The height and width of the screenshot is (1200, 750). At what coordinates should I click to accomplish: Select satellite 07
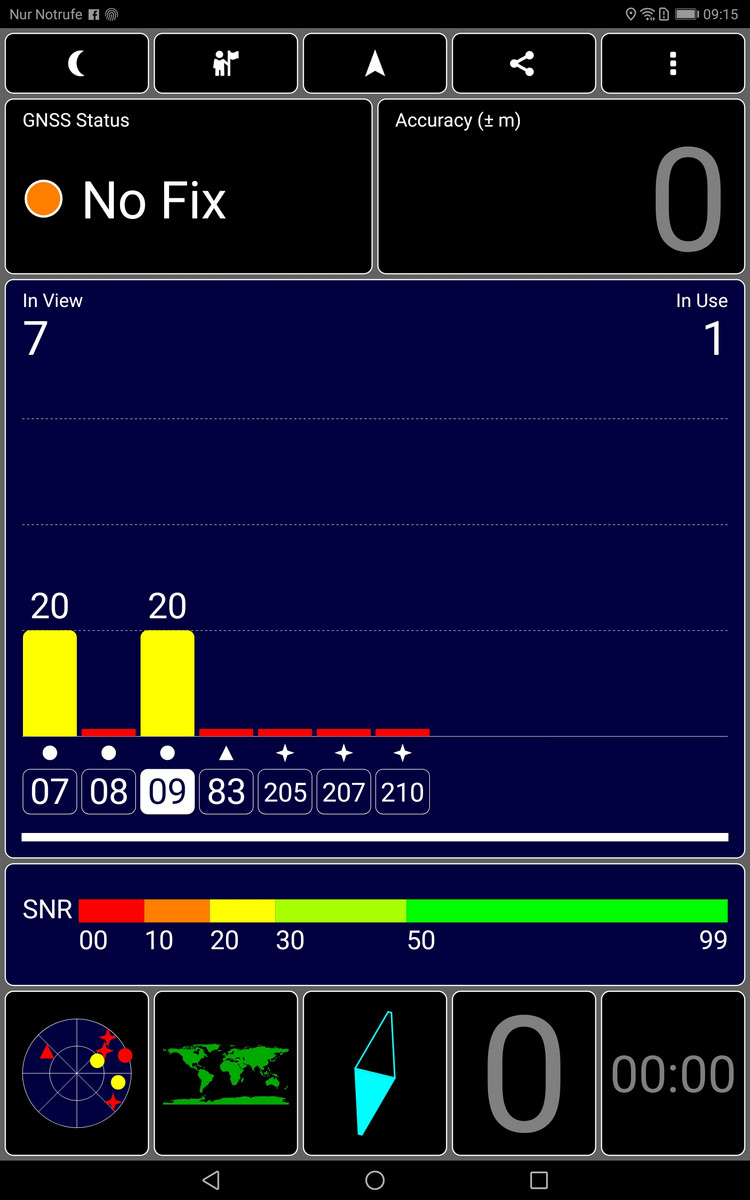(50, 792)
